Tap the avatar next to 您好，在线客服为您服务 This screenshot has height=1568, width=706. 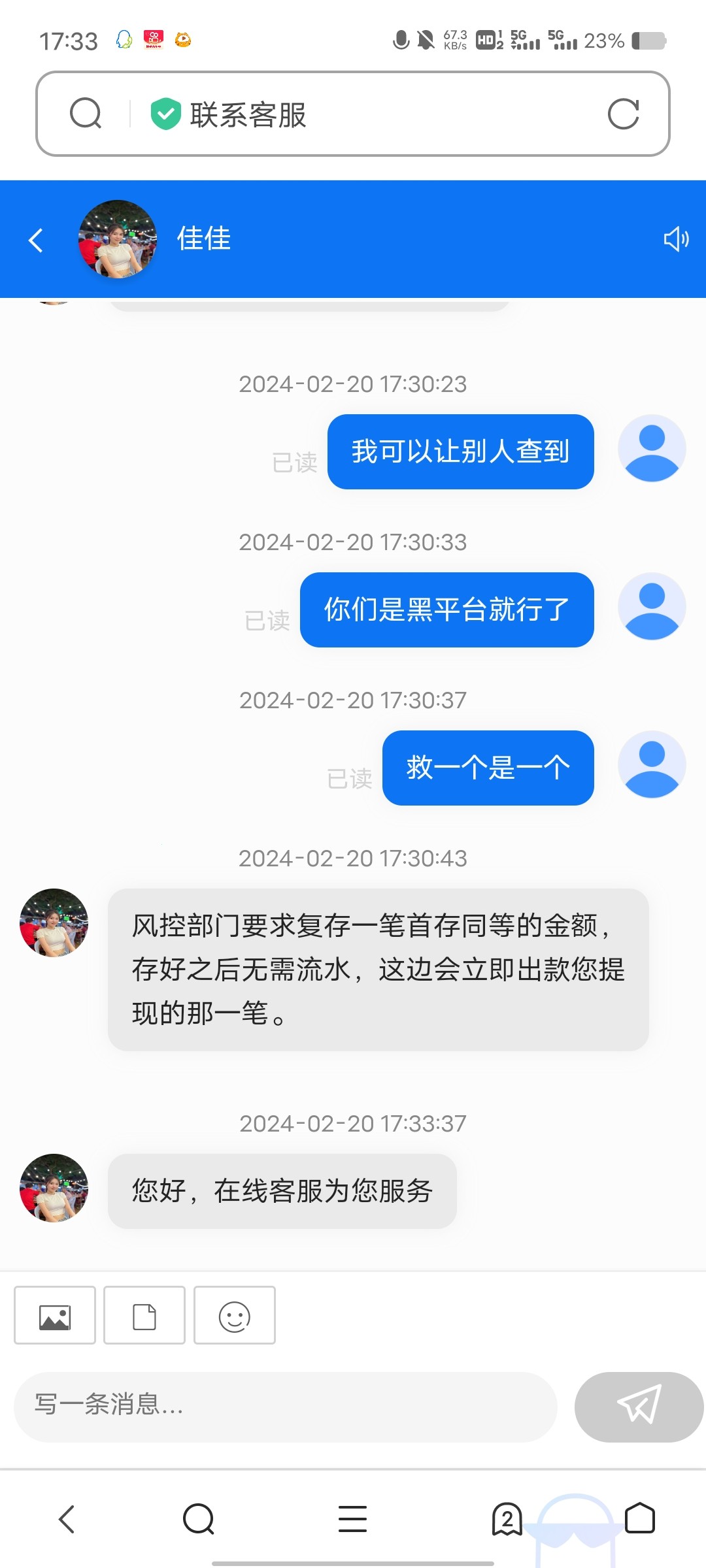[x=54, y=1189]
